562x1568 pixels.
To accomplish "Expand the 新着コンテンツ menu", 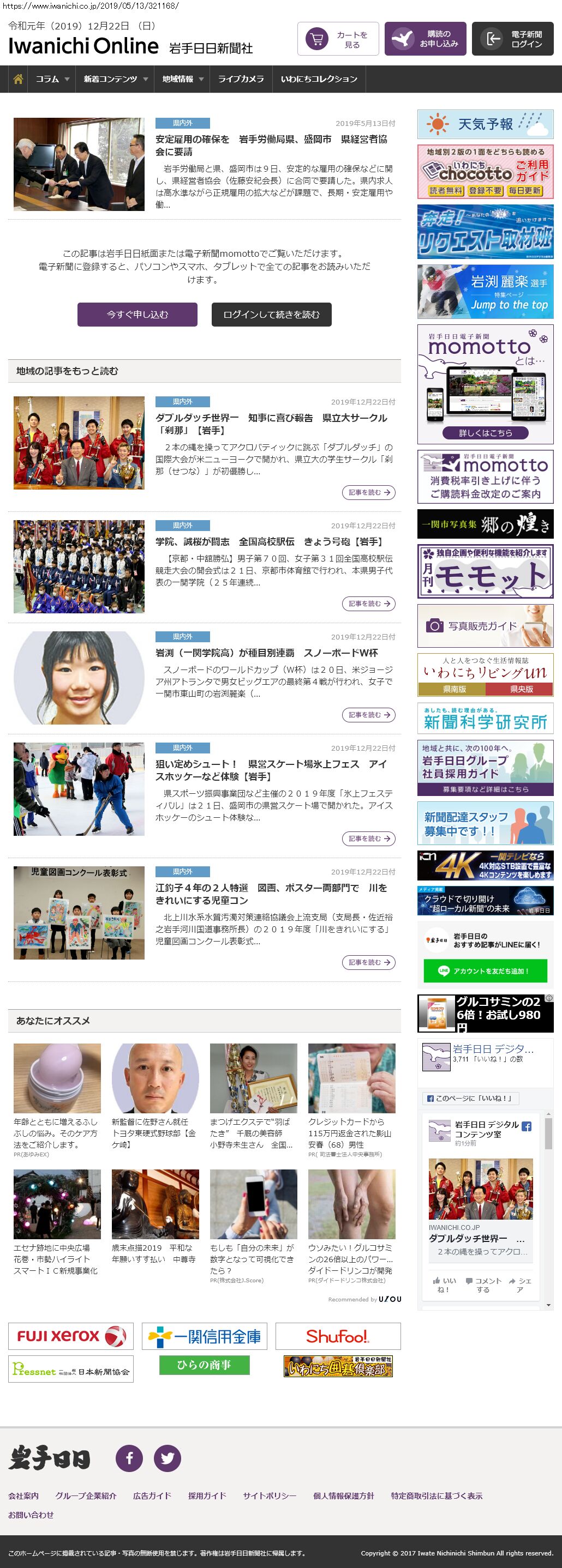I will (x=115, y=79).
